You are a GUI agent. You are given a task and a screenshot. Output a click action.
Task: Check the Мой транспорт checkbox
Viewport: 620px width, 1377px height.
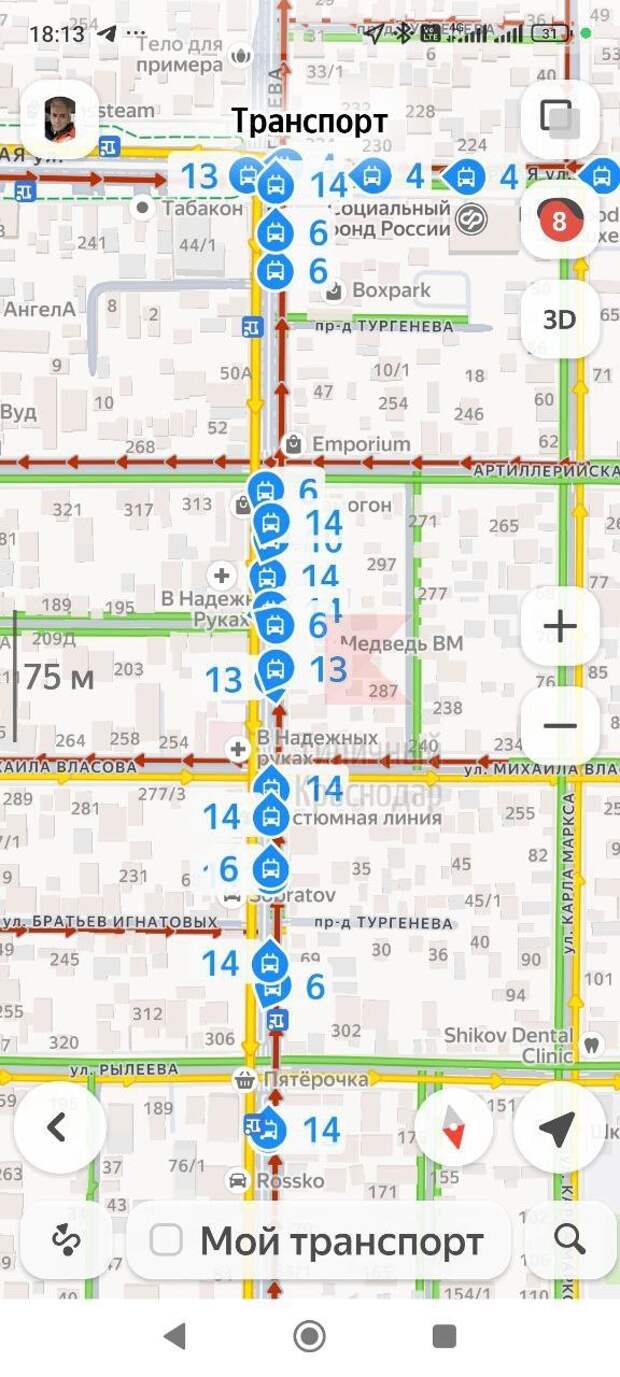click(166, 1241)
